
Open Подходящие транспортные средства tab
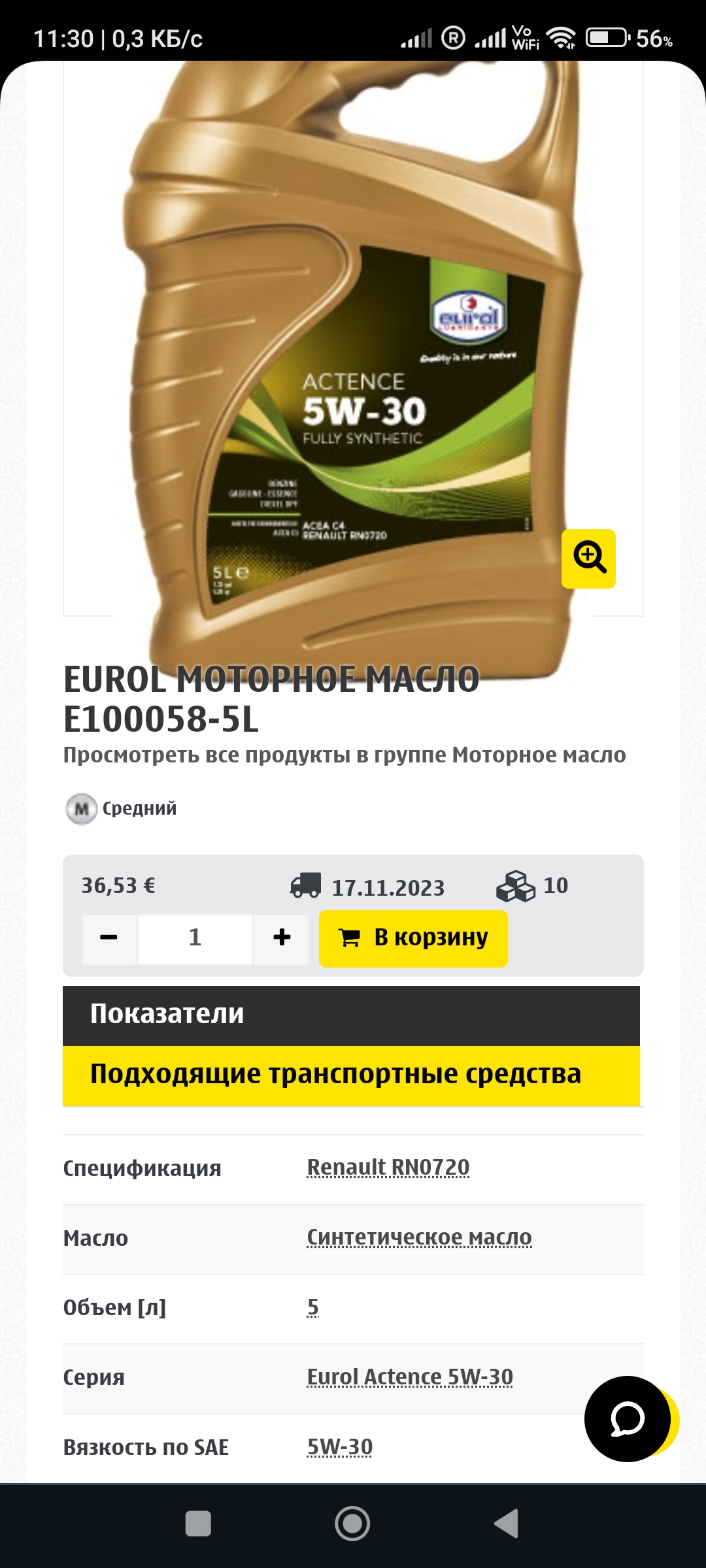(351, 1075)
